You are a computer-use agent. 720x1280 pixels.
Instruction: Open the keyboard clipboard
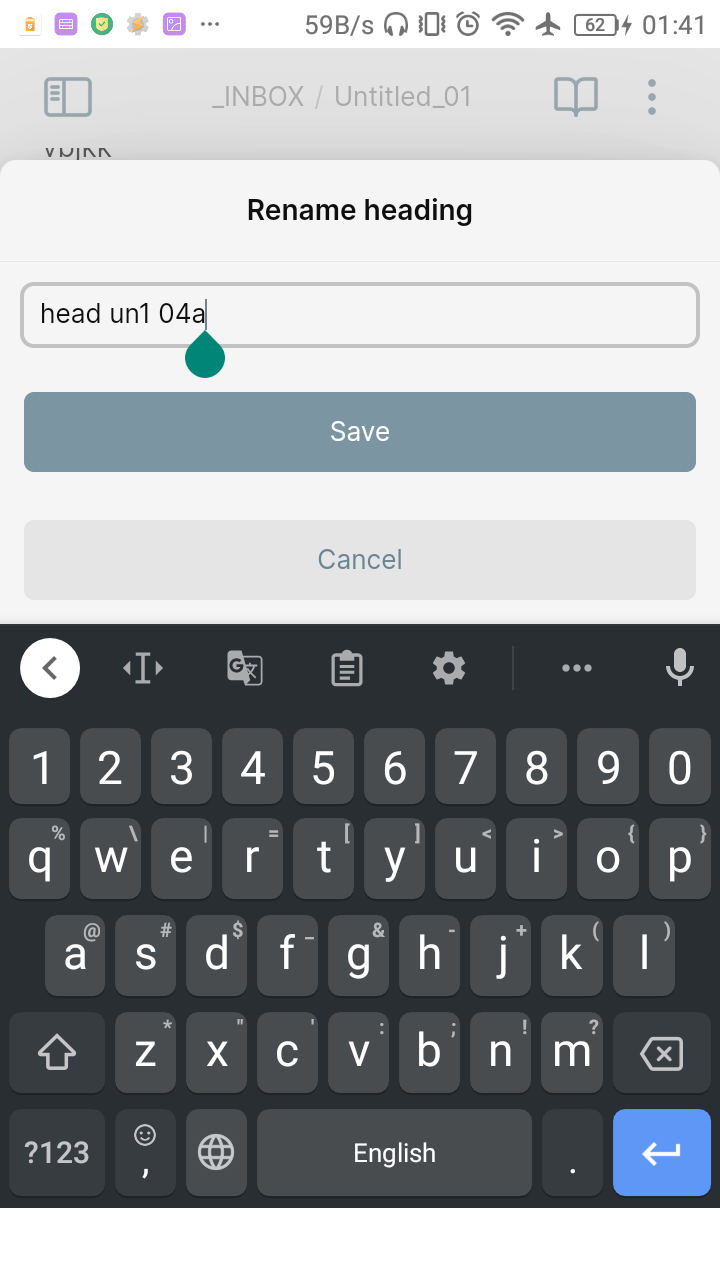[347, 668]
